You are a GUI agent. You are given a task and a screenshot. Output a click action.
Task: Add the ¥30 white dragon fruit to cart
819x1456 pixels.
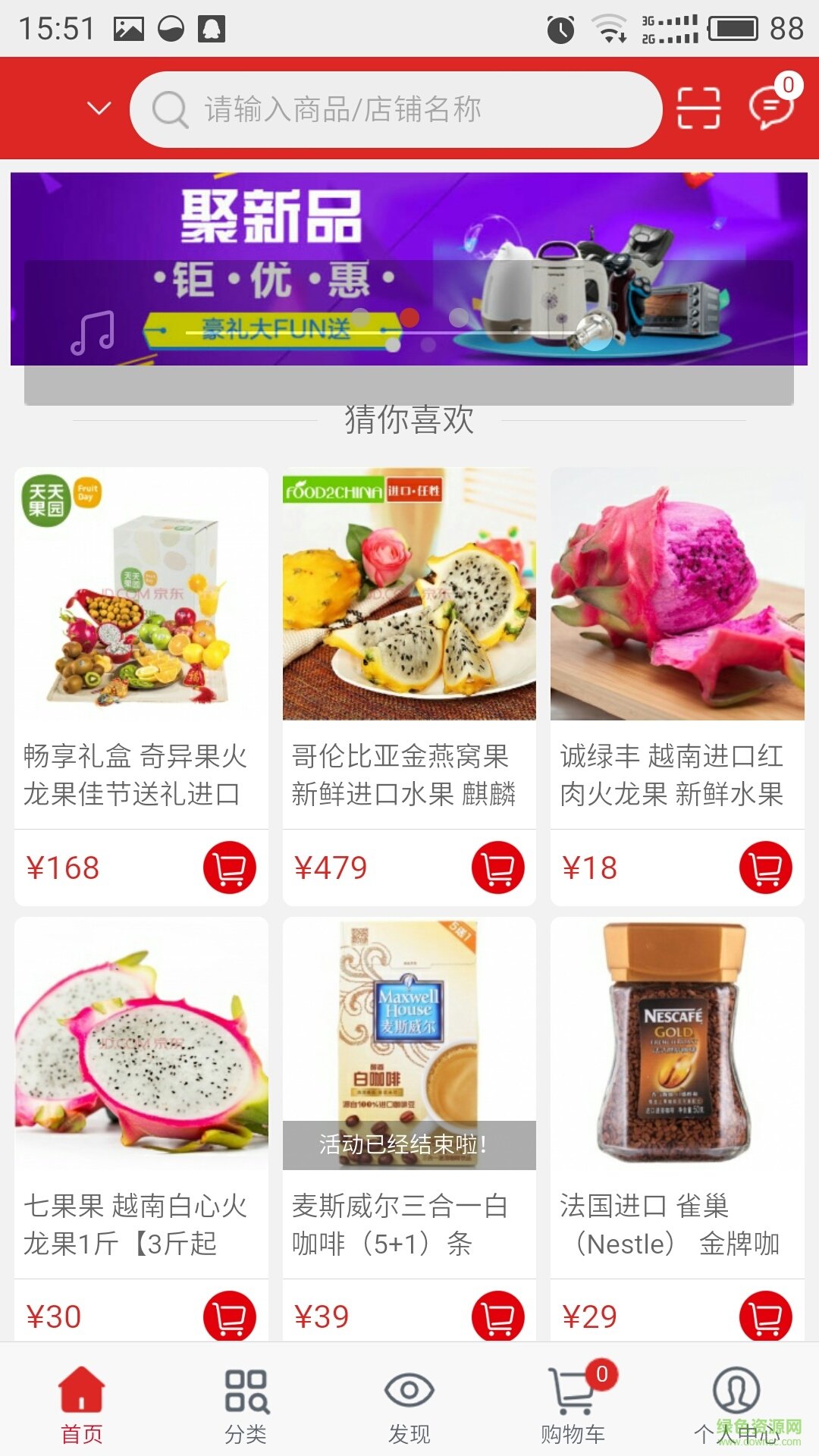coord(229,1316)
